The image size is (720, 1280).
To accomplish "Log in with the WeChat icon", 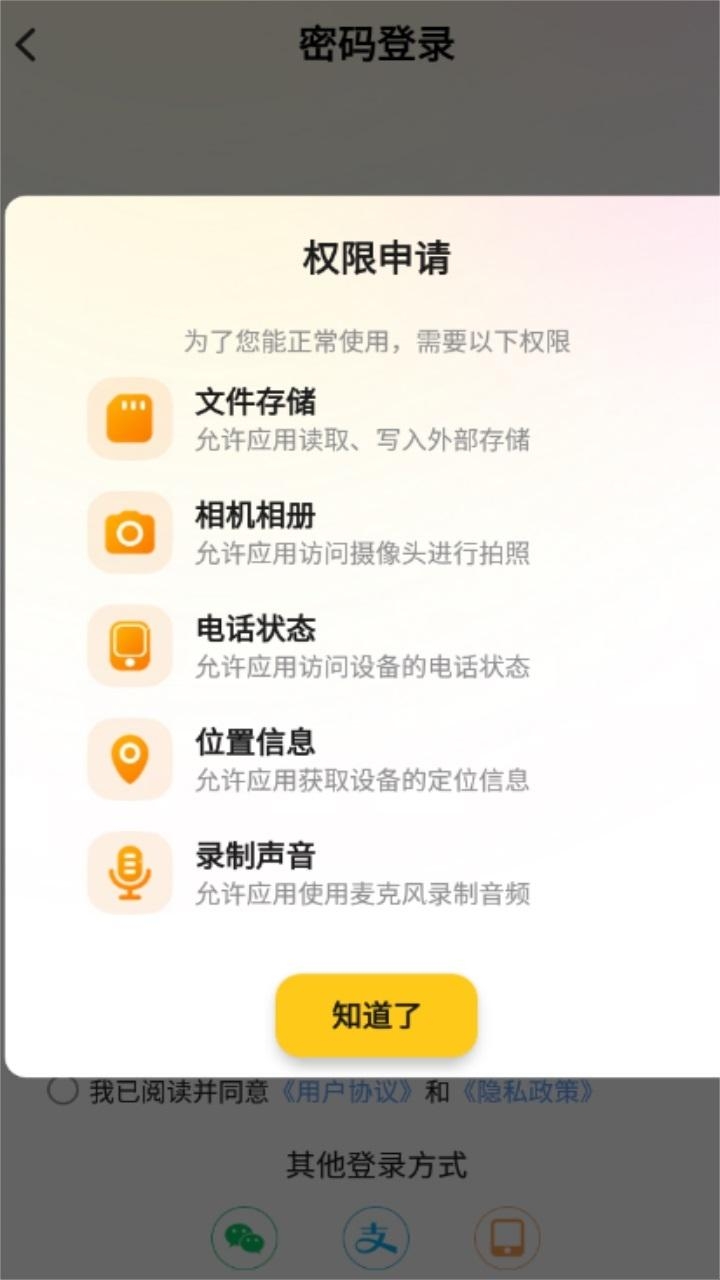I will (244, 1239).
